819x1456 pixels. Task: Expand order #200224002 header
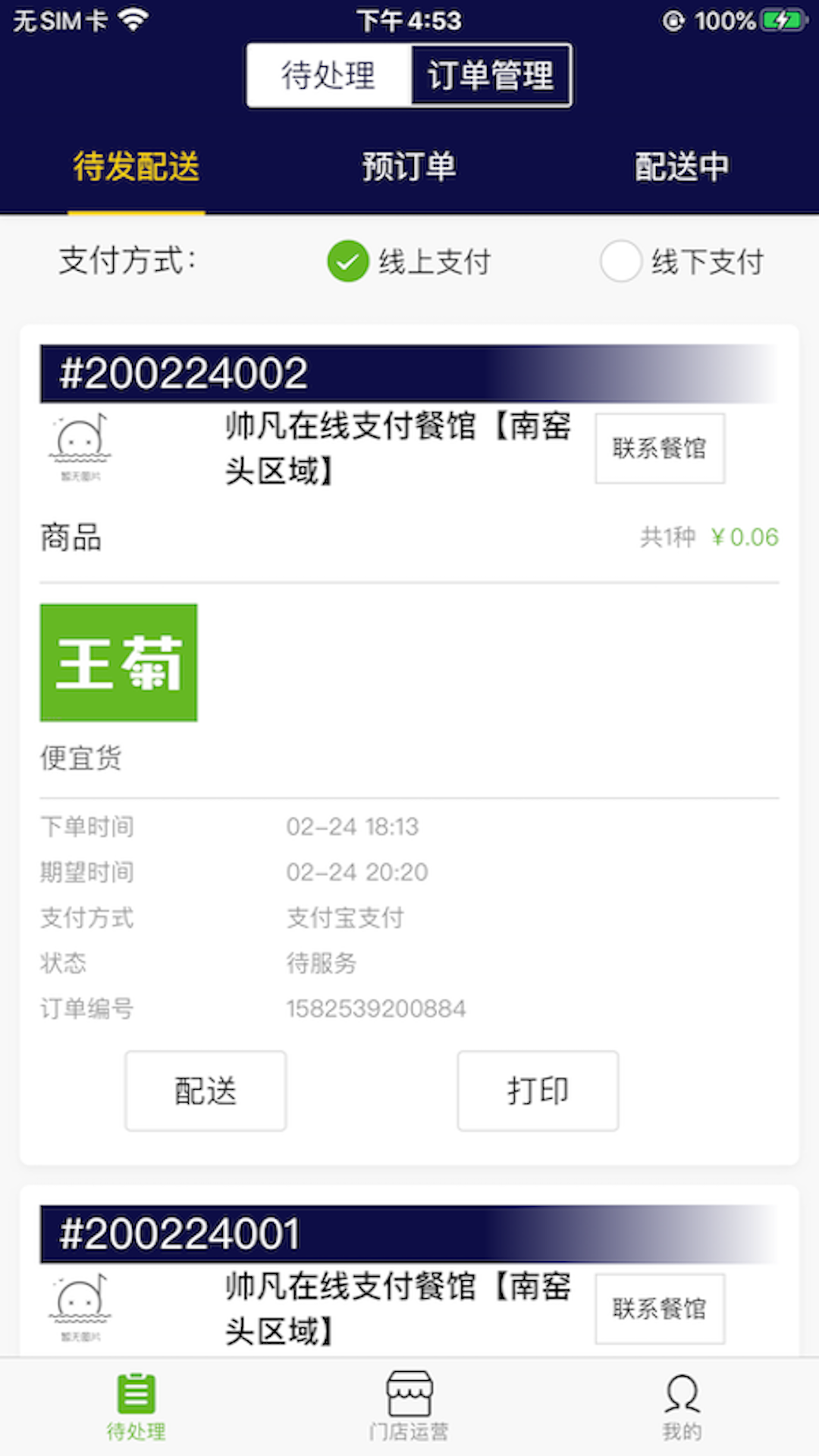(x=409, y=372)
